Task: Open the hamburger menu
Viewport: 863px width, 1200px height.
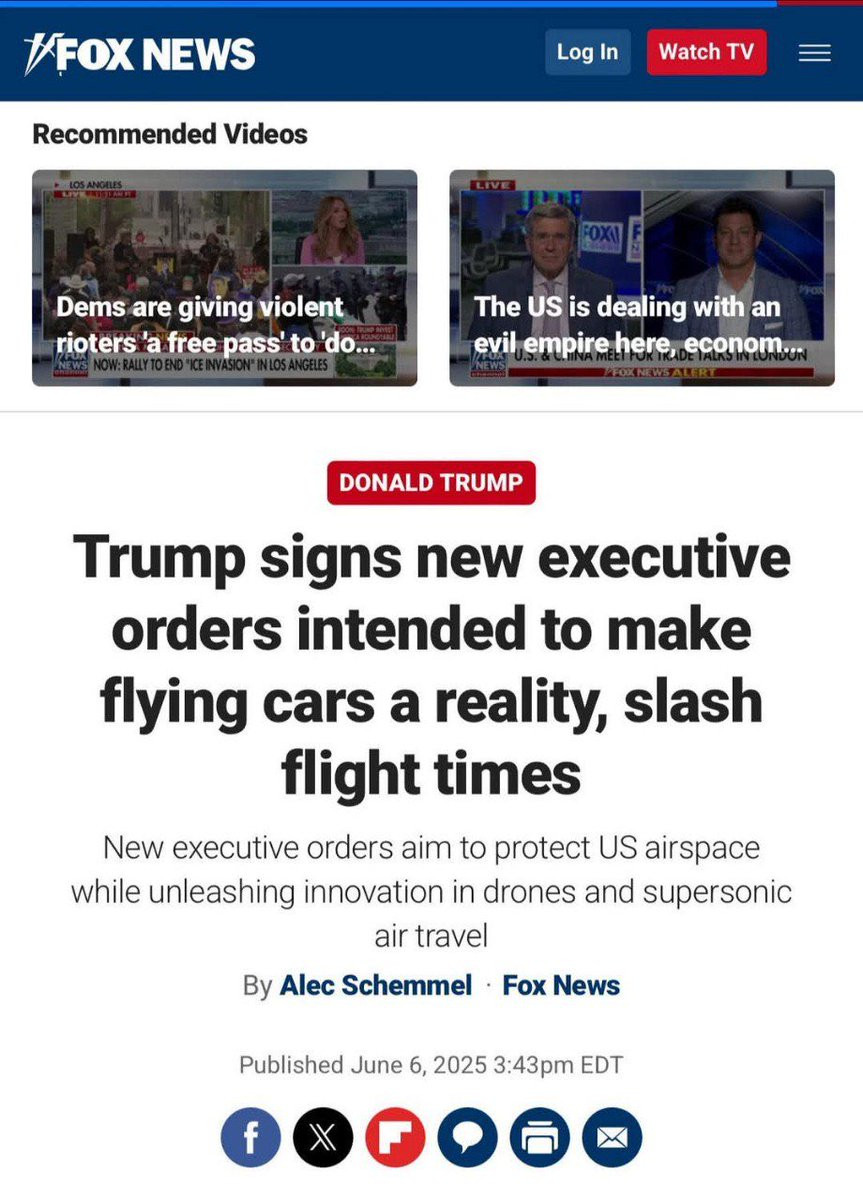Action: click(814, 53)
